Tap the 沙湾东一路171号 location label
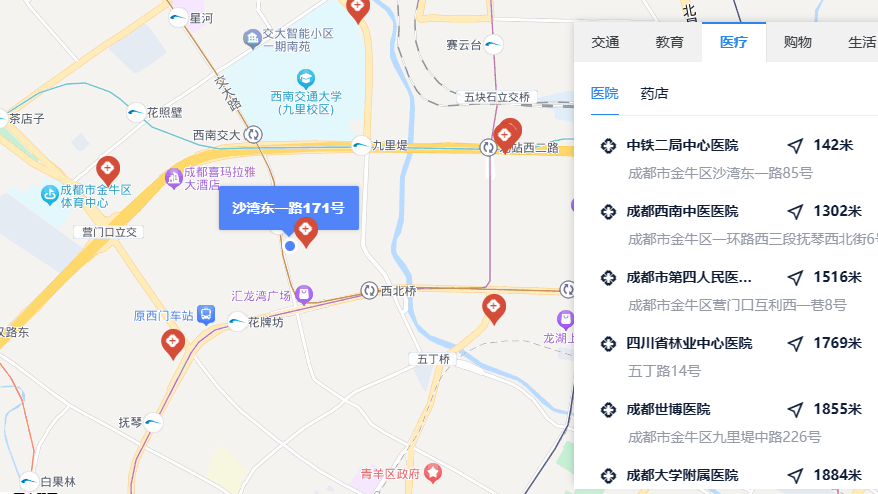The height and width of the screenshot is (494, 878). coord(288,208)
